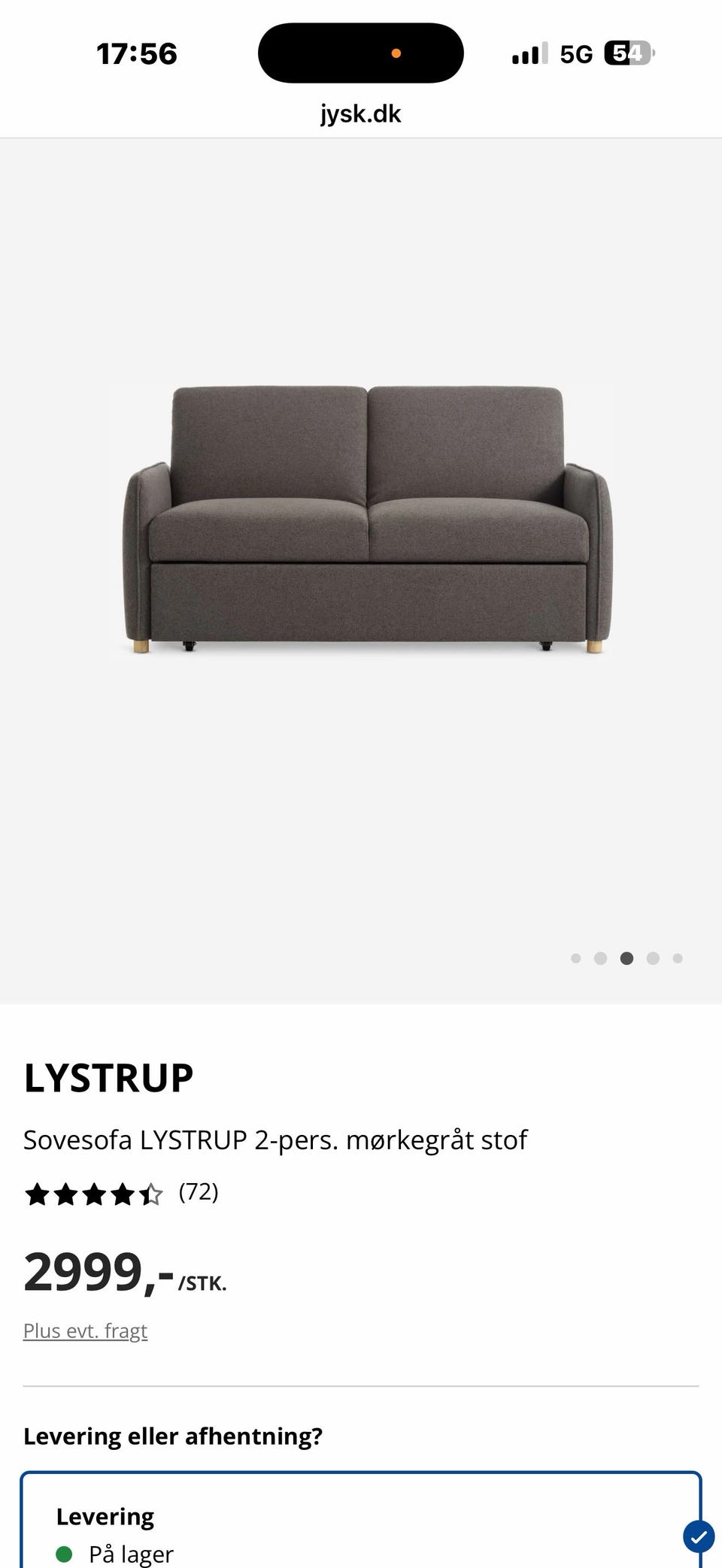The width and height of the screenshot is (722, 1568).
Task: Open the LYSTRUP sofa product image
Action: point(367,519)
